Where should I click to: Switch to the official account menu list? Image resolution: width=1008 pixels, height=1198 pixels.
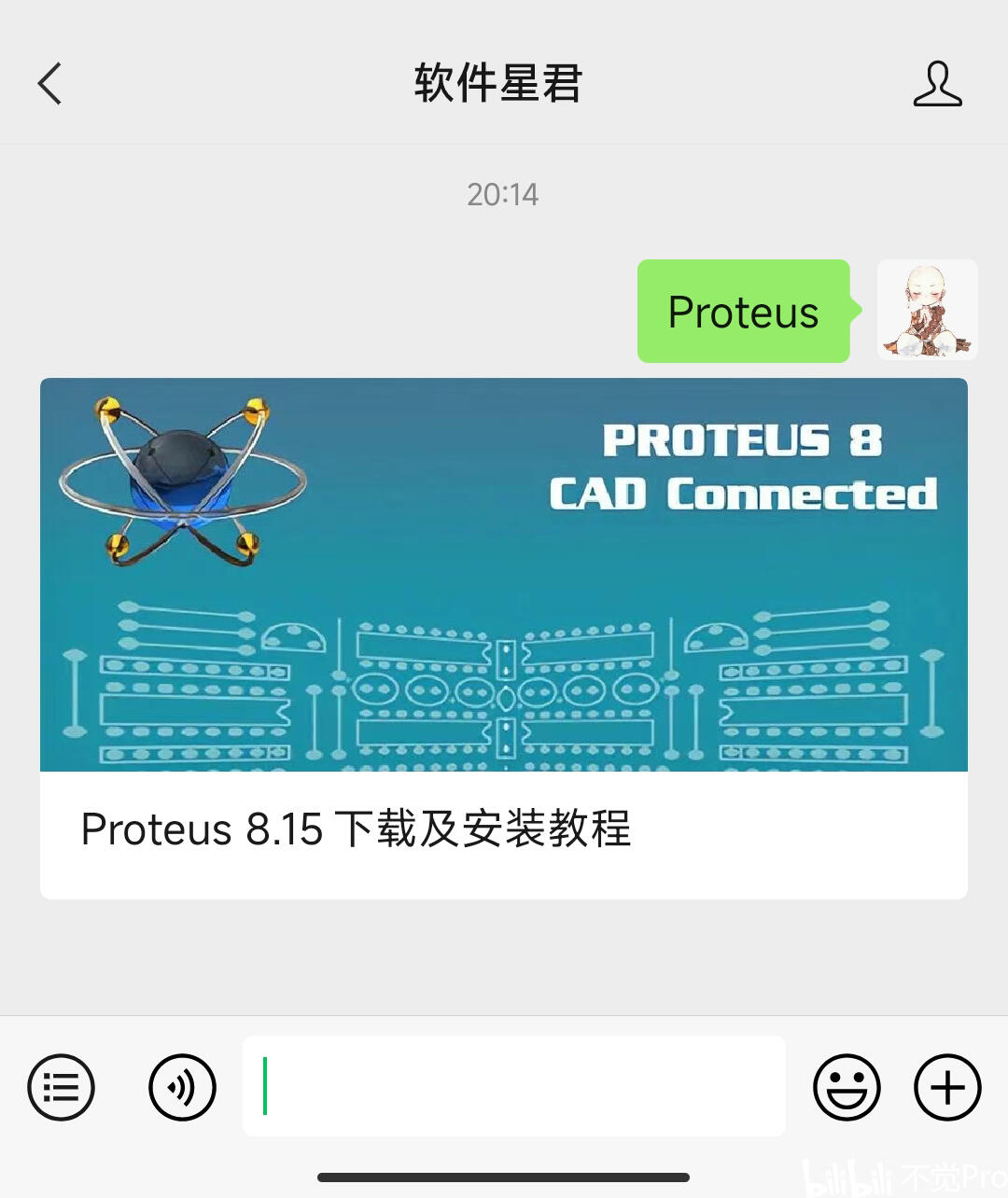point(62,1087)
